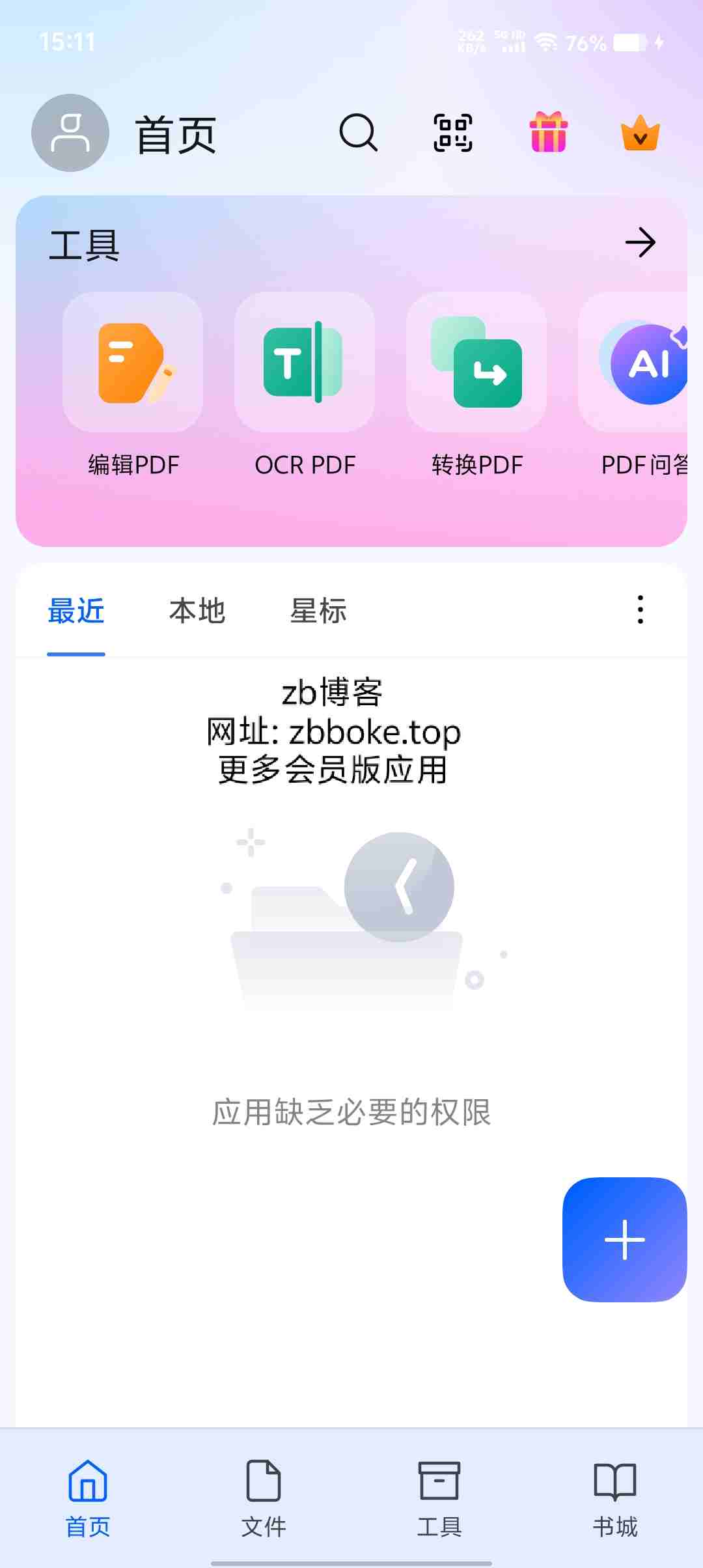Open the three-dot overflow menu
Viewport: 703px width, 1568px height.
coord(641,609)
